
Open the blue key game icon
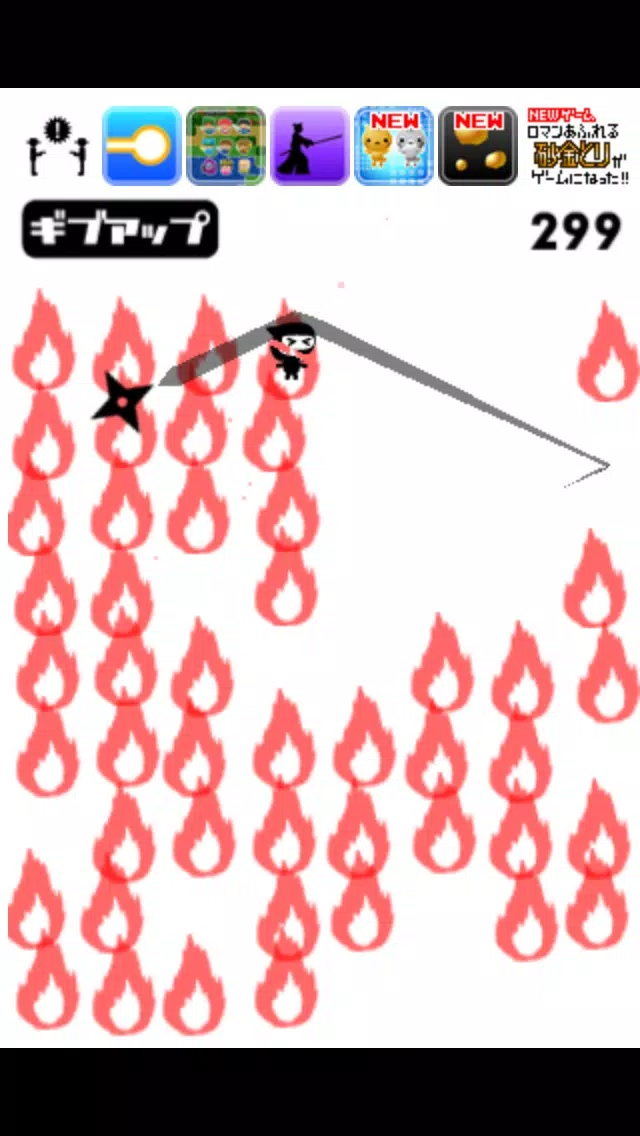click(x=141, y=147)
